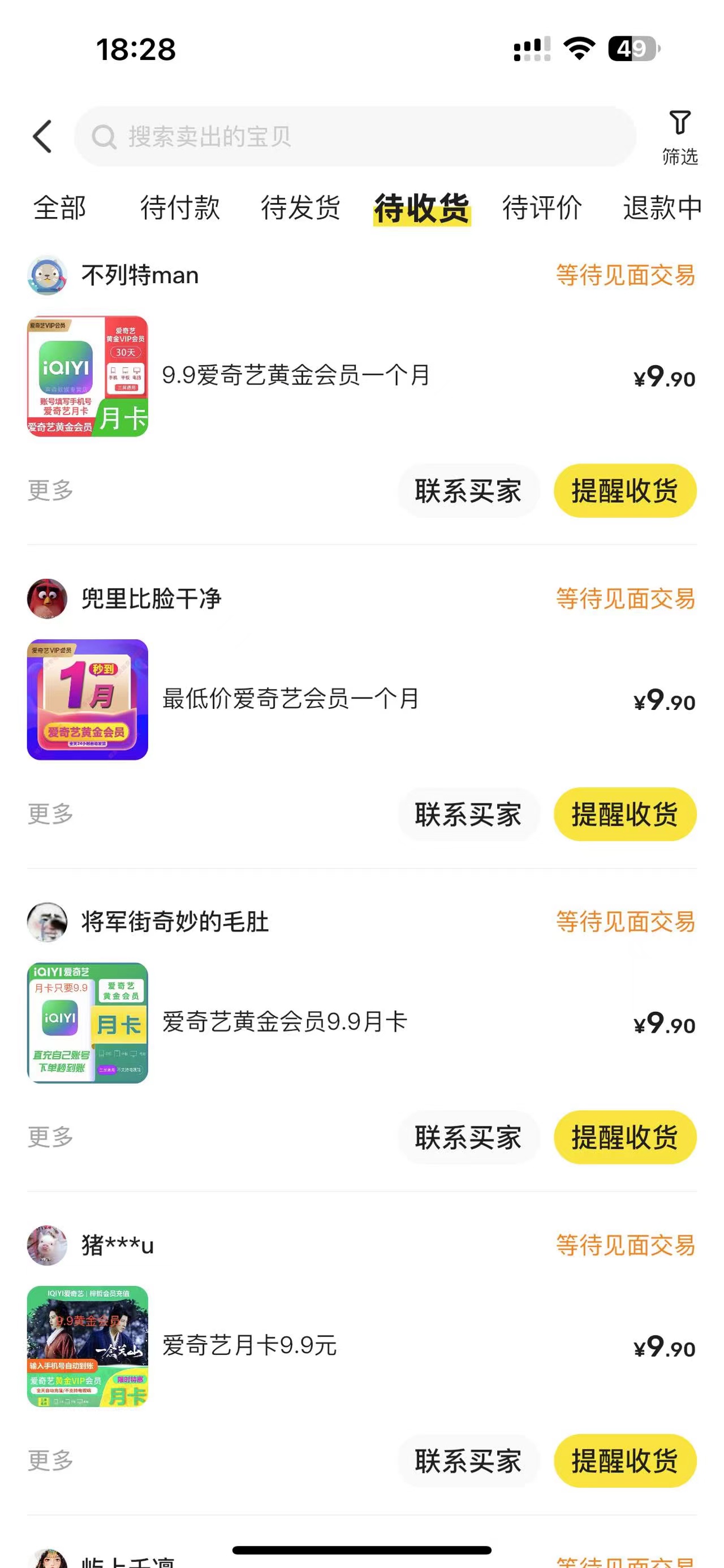Open the 筛选 filter
Viewport: 724px width, 1568px height.
679,137
